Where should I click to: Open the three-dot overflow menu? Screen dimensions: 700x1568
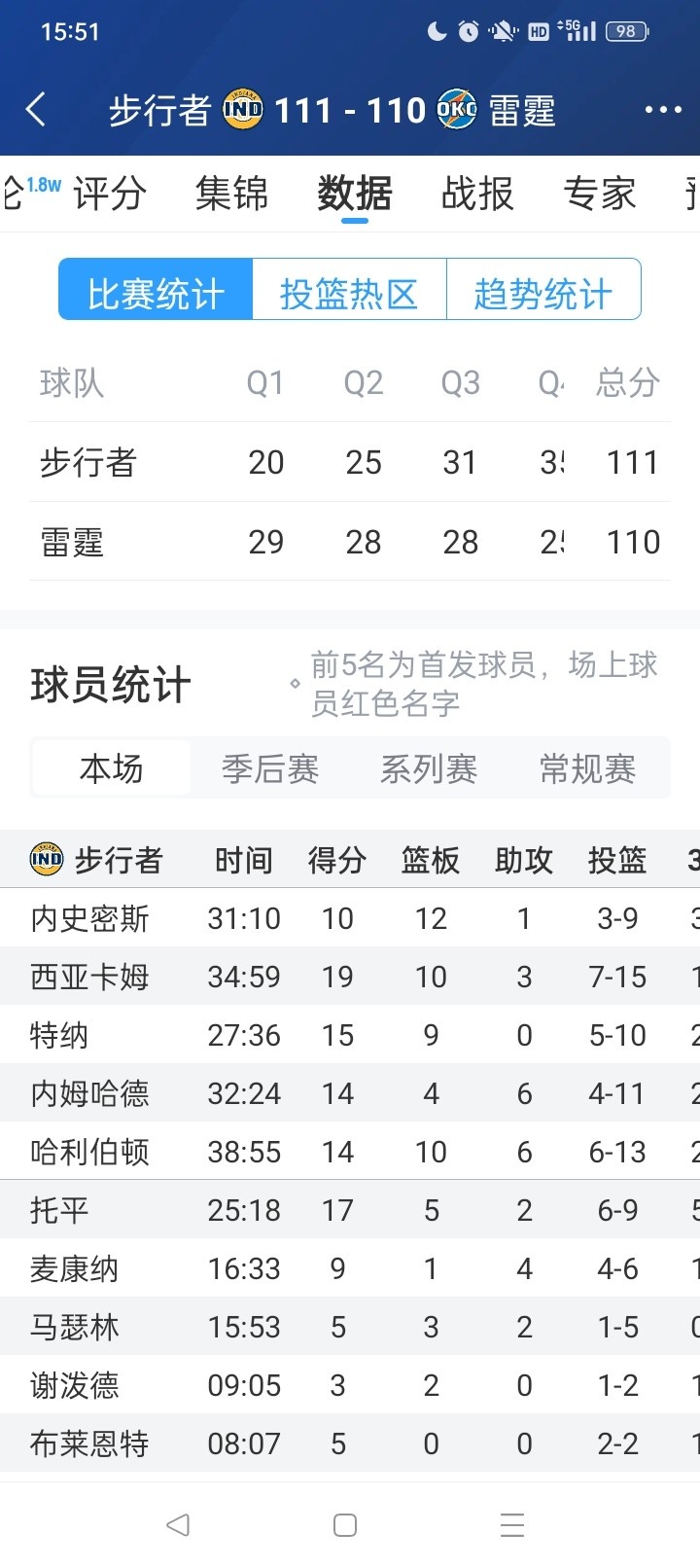pyautogui.click(x=663, y=110)
